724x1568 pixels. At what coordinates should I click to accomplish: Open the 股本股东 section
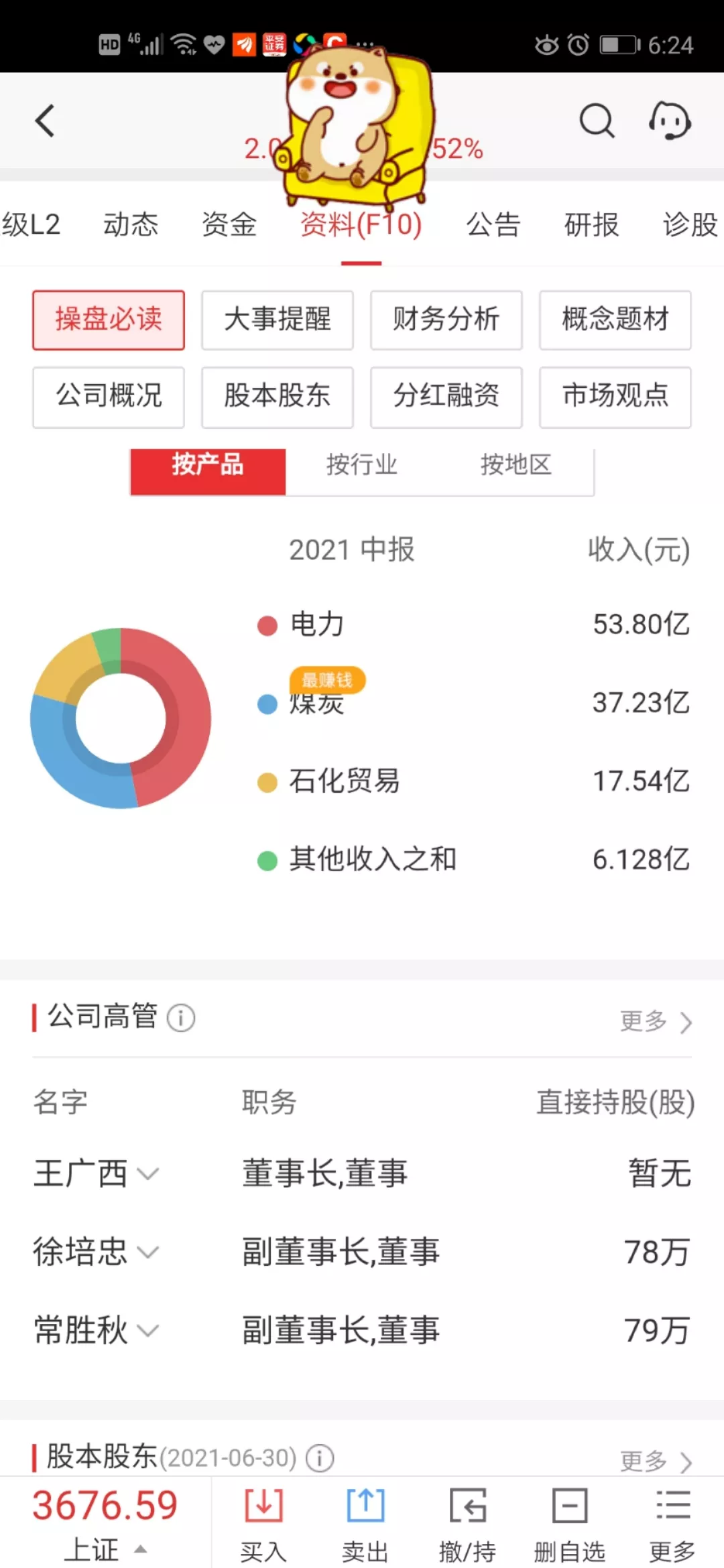coord(278,397)
